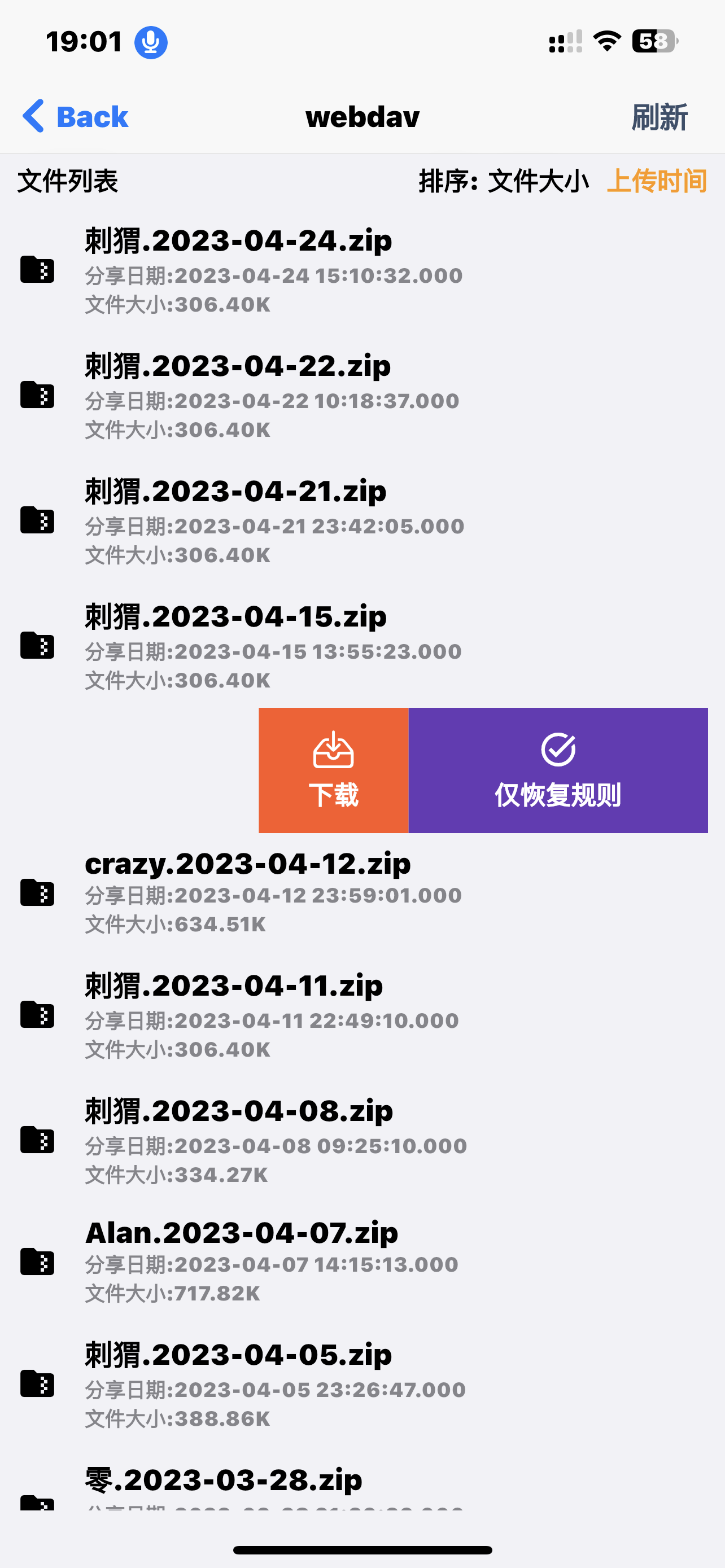
Task: Switch sorting to 上传时间
Action: click(x=657, y=181)
